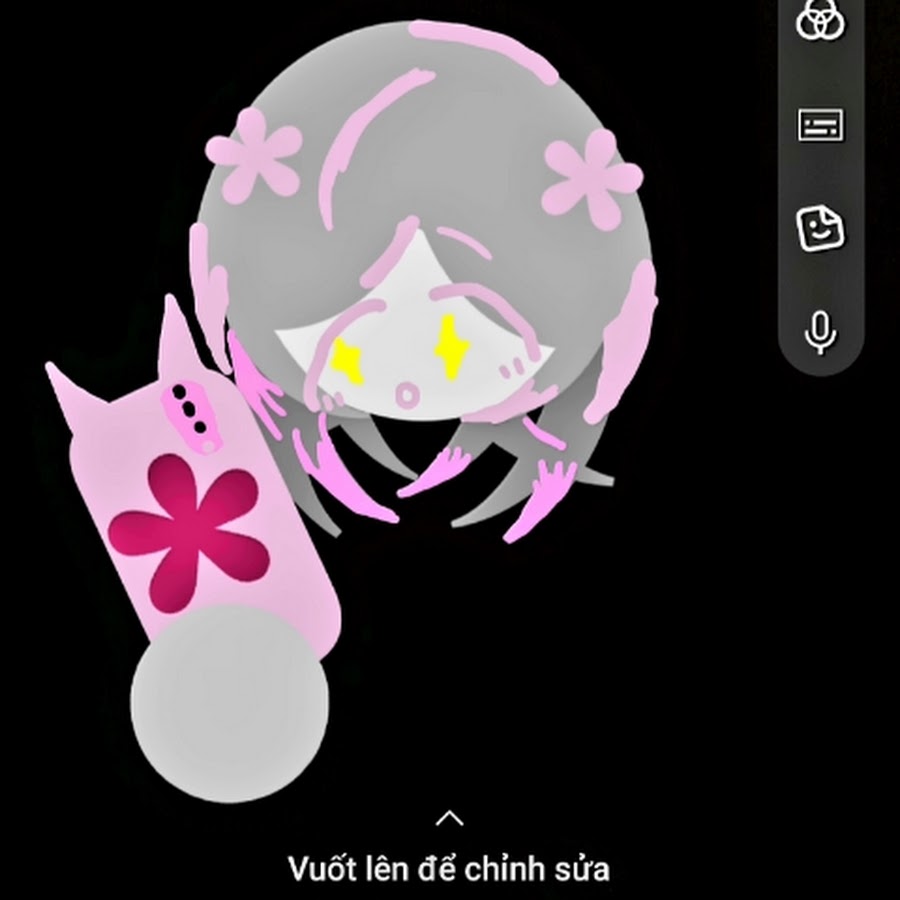Add captions with the caption card icon
The image size is (900, 900).
[x=821, y=125]
